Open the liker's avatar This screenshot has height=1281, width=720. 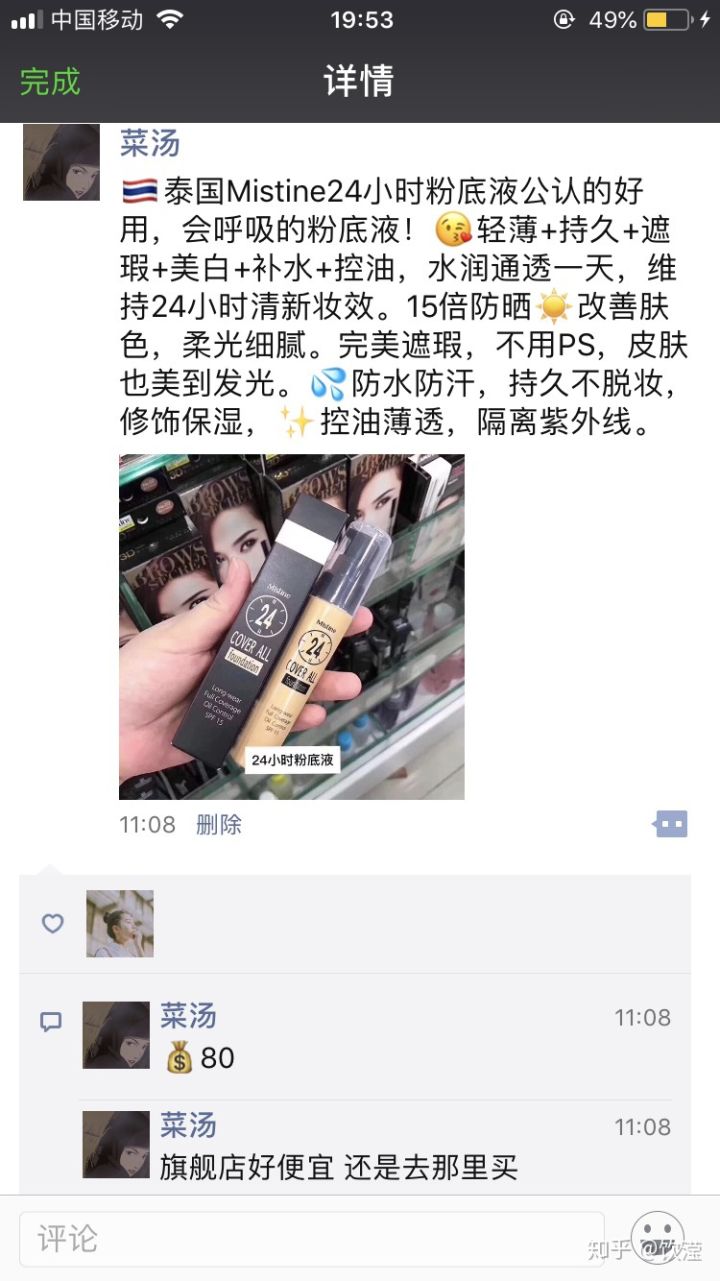[120, 923]
